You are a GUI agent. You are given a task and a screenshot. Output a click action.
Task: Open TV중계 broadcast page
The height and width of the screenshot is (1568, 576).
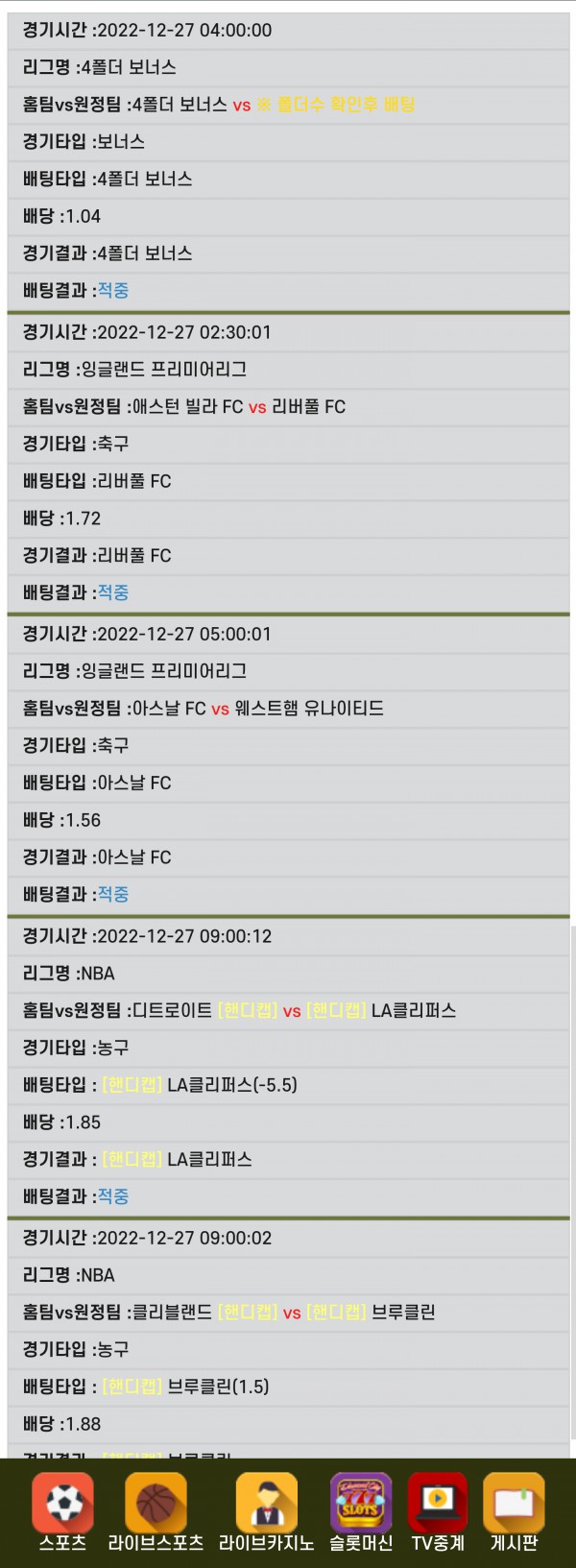438,1512
